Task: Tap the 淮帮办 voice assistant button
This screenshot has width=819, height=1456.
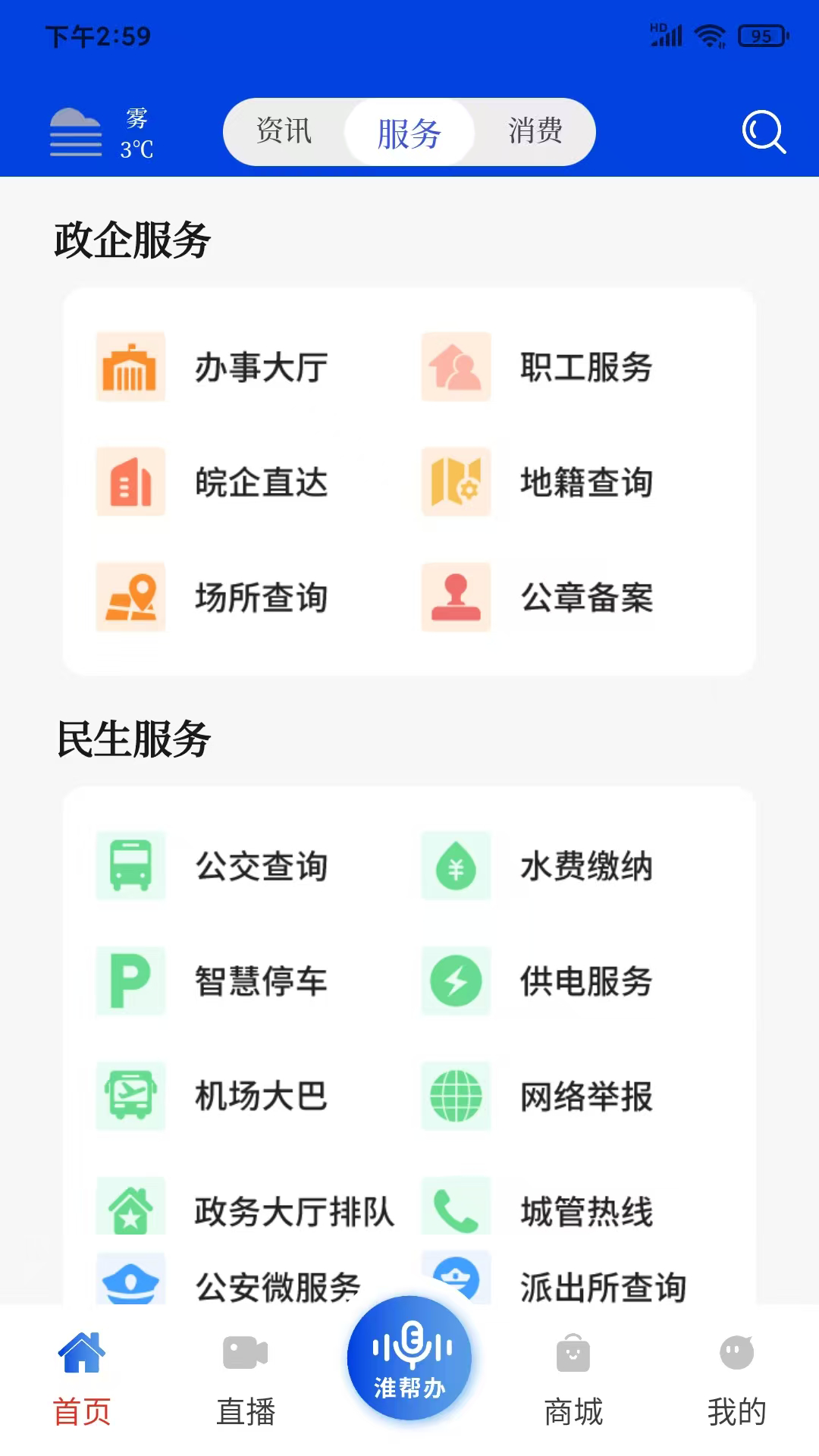Action: point(409,1357)
